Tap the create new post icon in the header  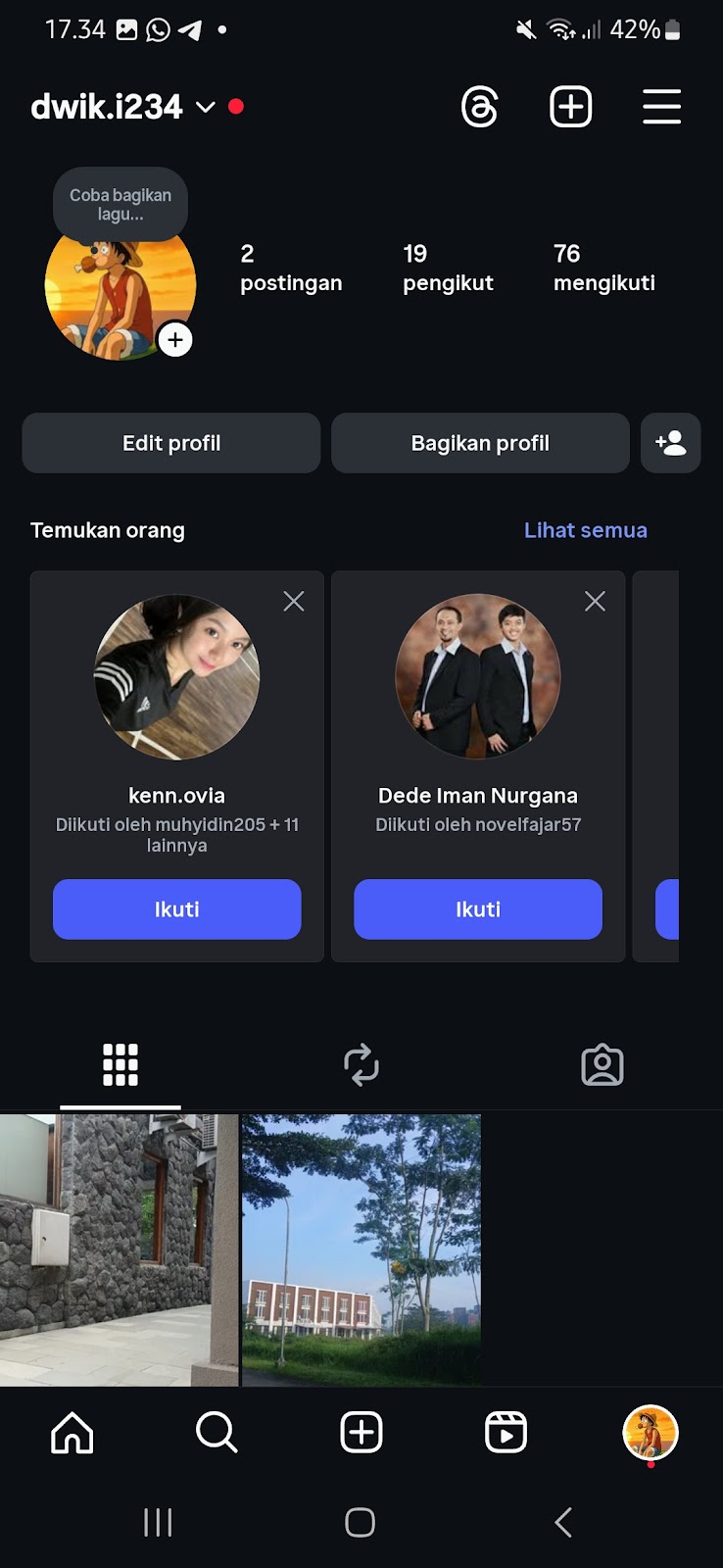pos(570,107)
